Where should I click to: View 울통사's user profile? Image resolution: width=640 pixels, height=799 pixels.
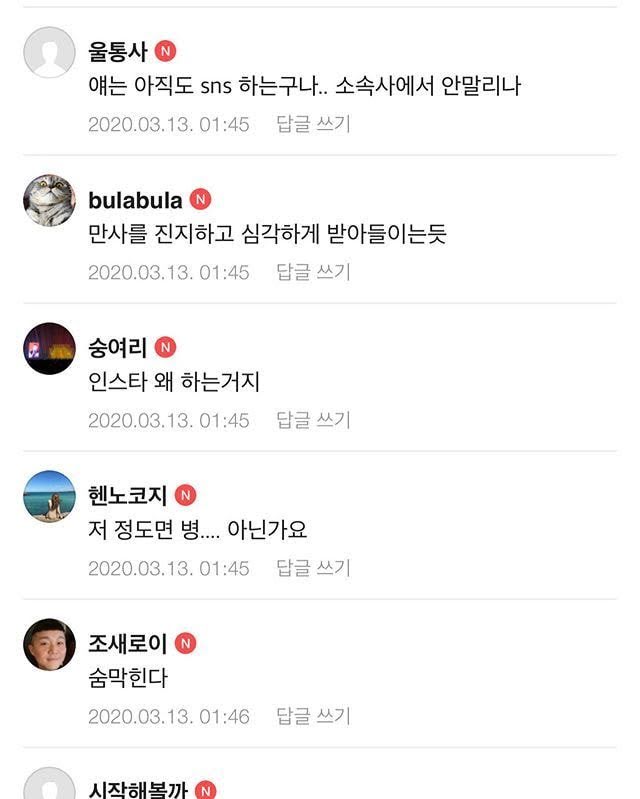(x=117, y=52)
